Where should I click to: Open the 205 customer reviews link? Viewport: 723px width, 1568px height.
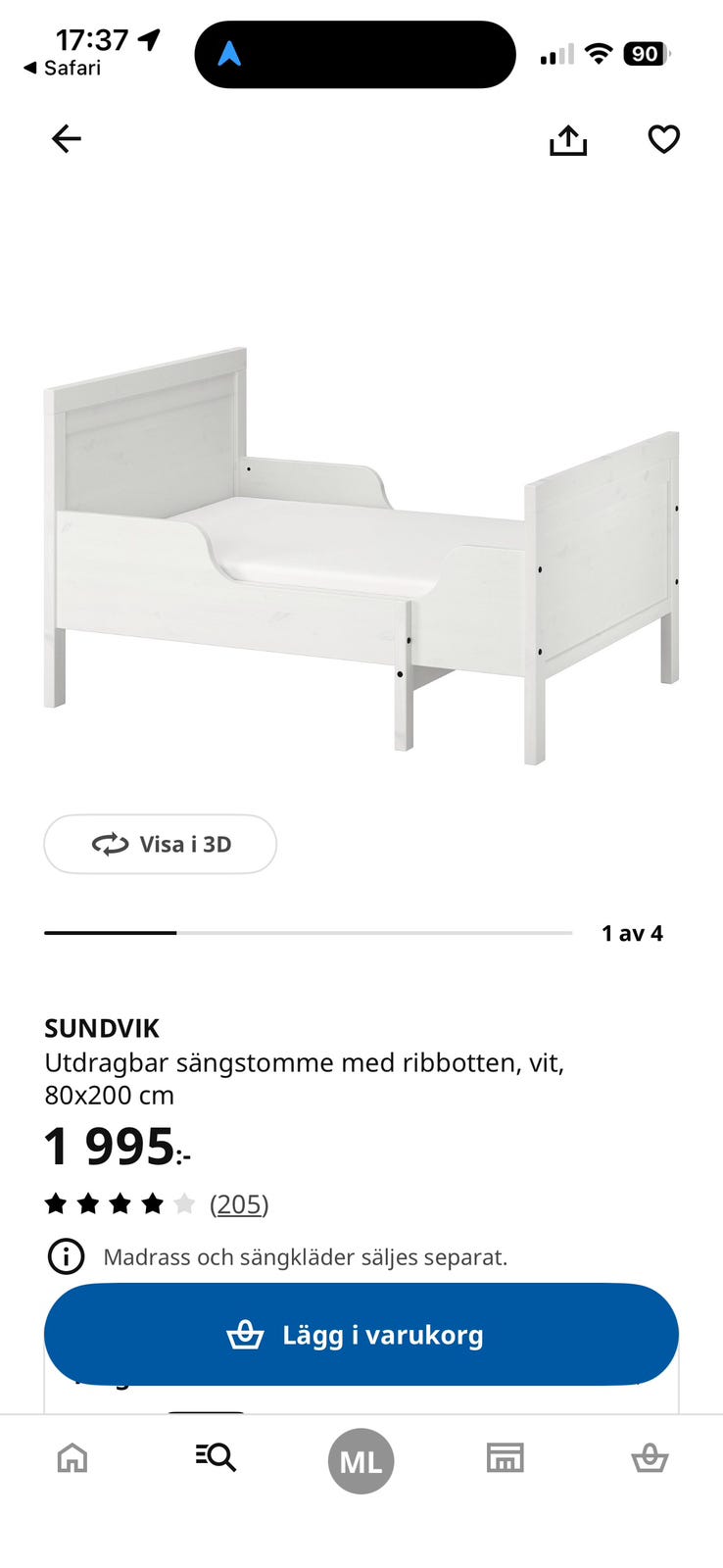tap(238, 1203)
